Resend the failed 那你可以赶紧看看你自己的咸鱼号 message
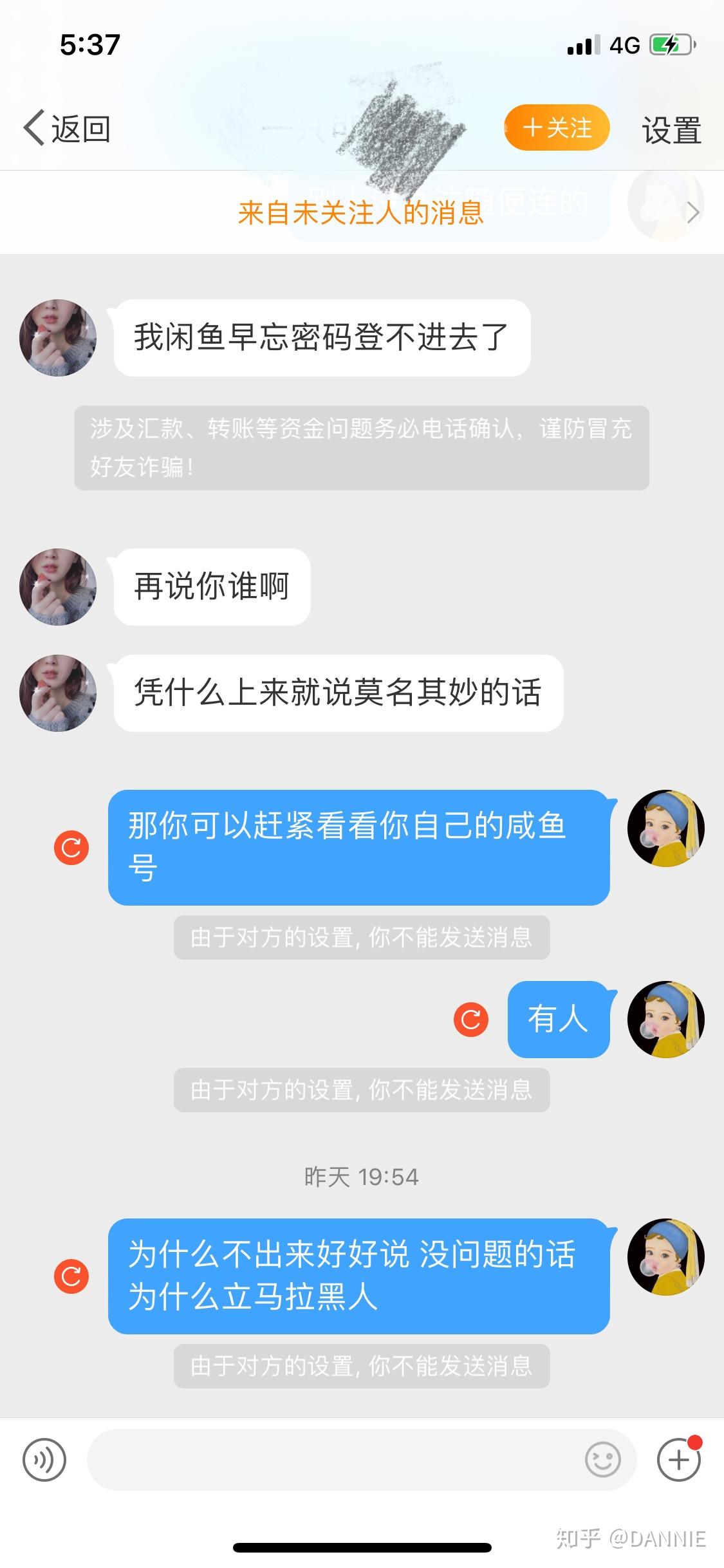724x1568 pixels. tap(71, 848)
